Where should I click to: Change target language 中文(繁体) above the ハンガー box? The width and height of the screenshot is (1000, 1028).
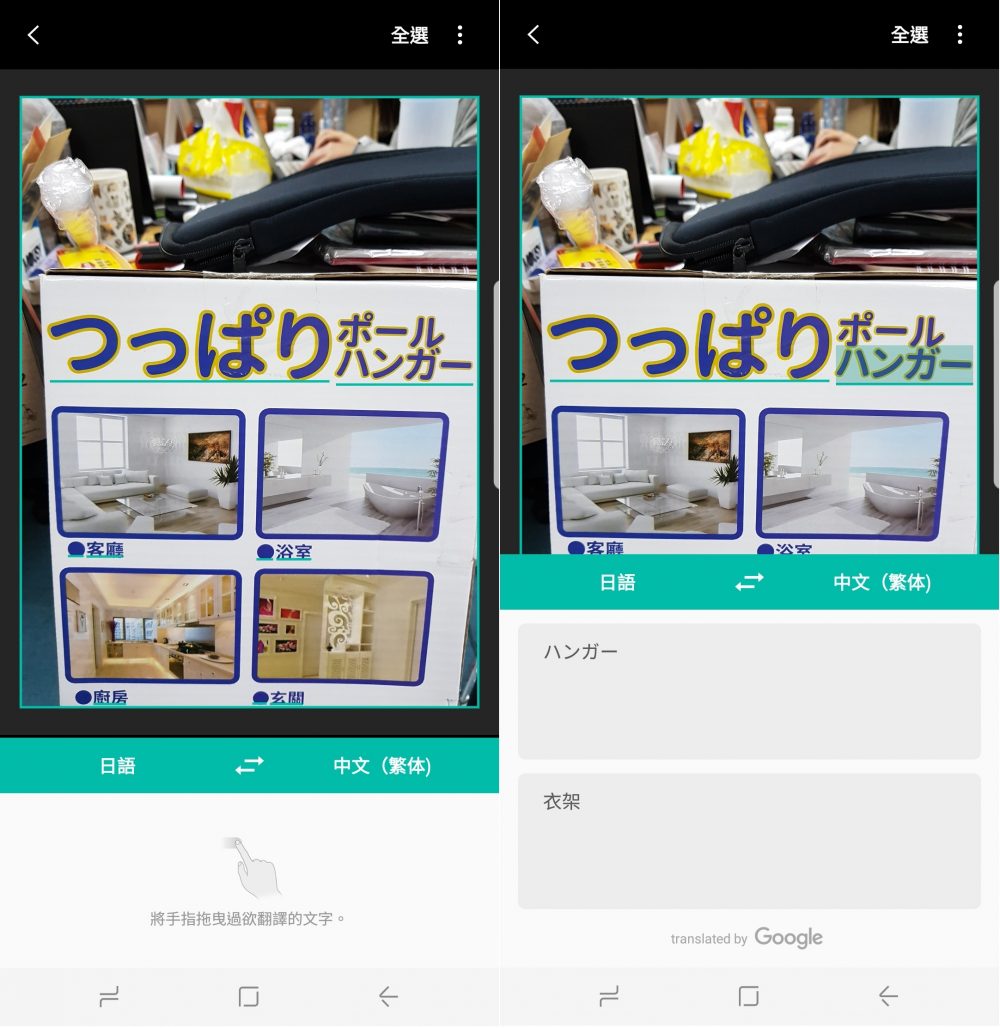[882, 582]
